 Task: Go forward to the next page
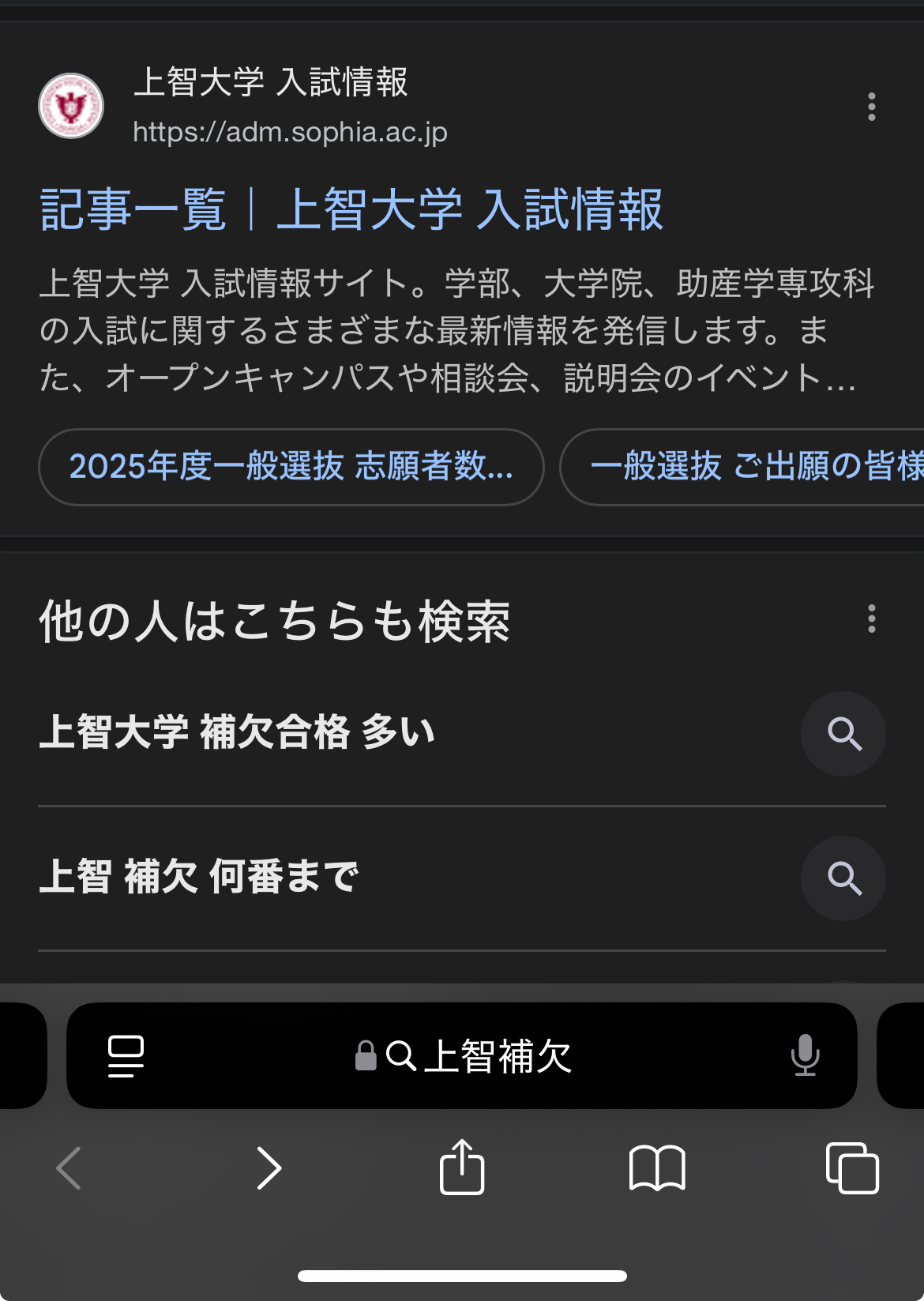click(x=269, y=1168)
